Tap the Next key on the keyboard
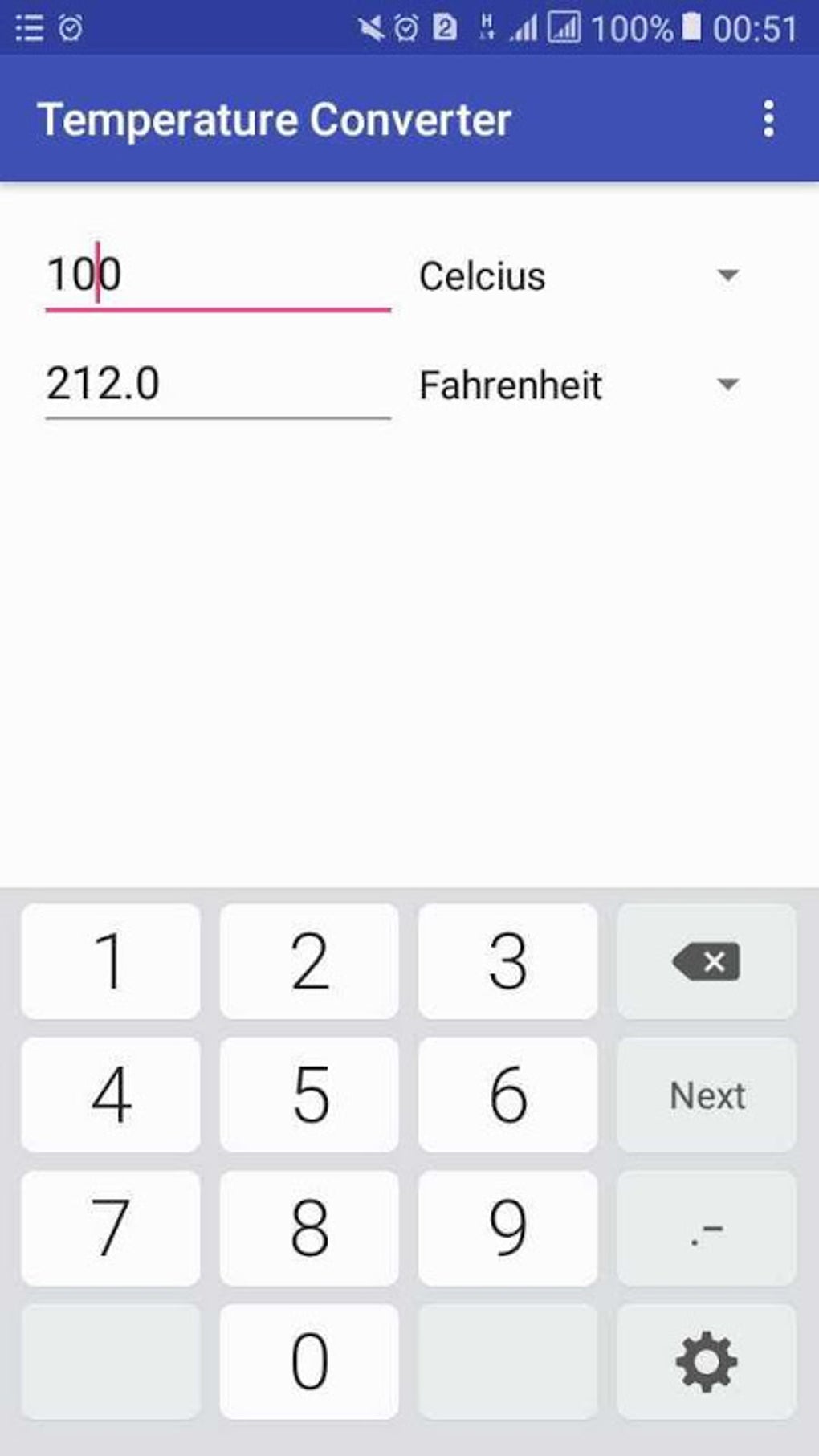 click(707, 1094)
